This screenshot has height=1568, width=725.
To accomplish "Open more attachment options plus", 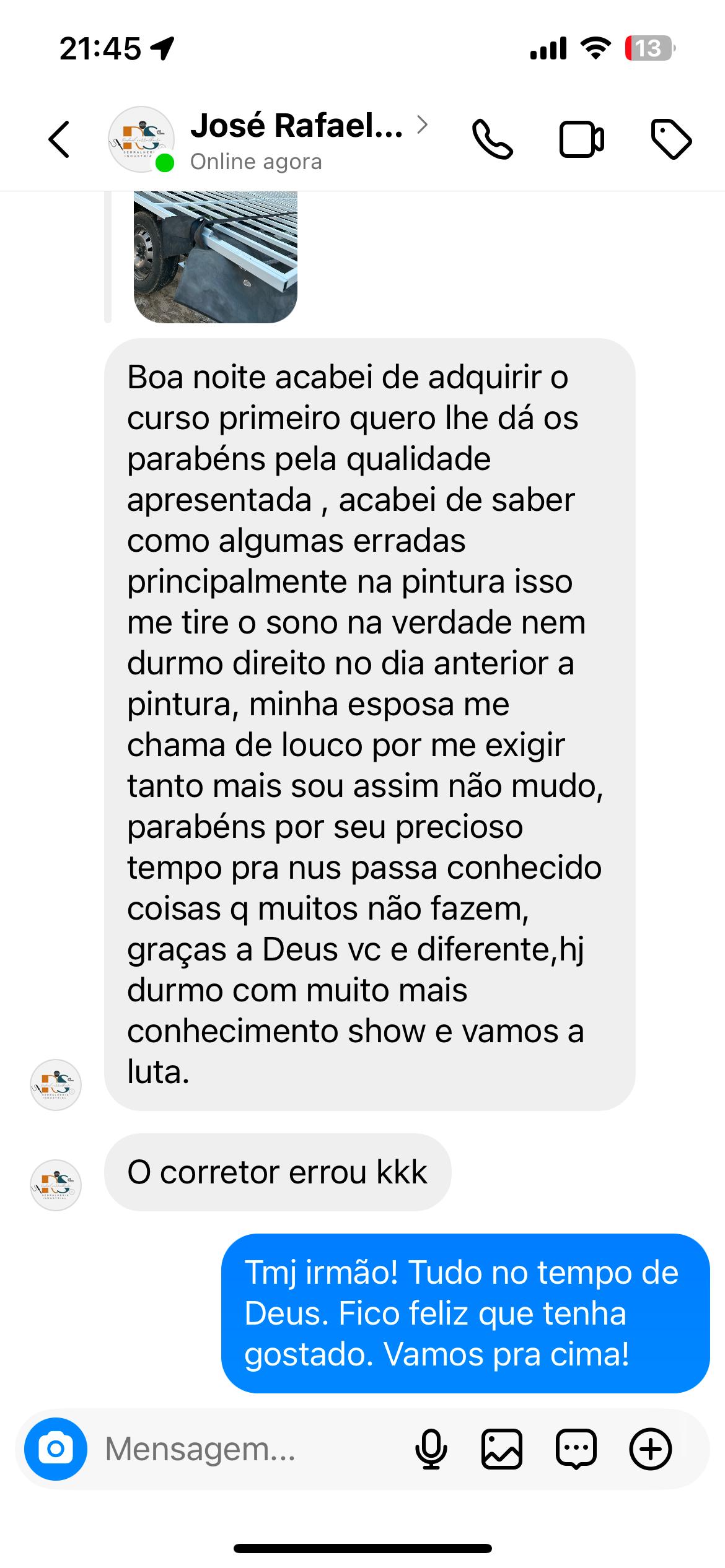I will tap(650, 1448).
